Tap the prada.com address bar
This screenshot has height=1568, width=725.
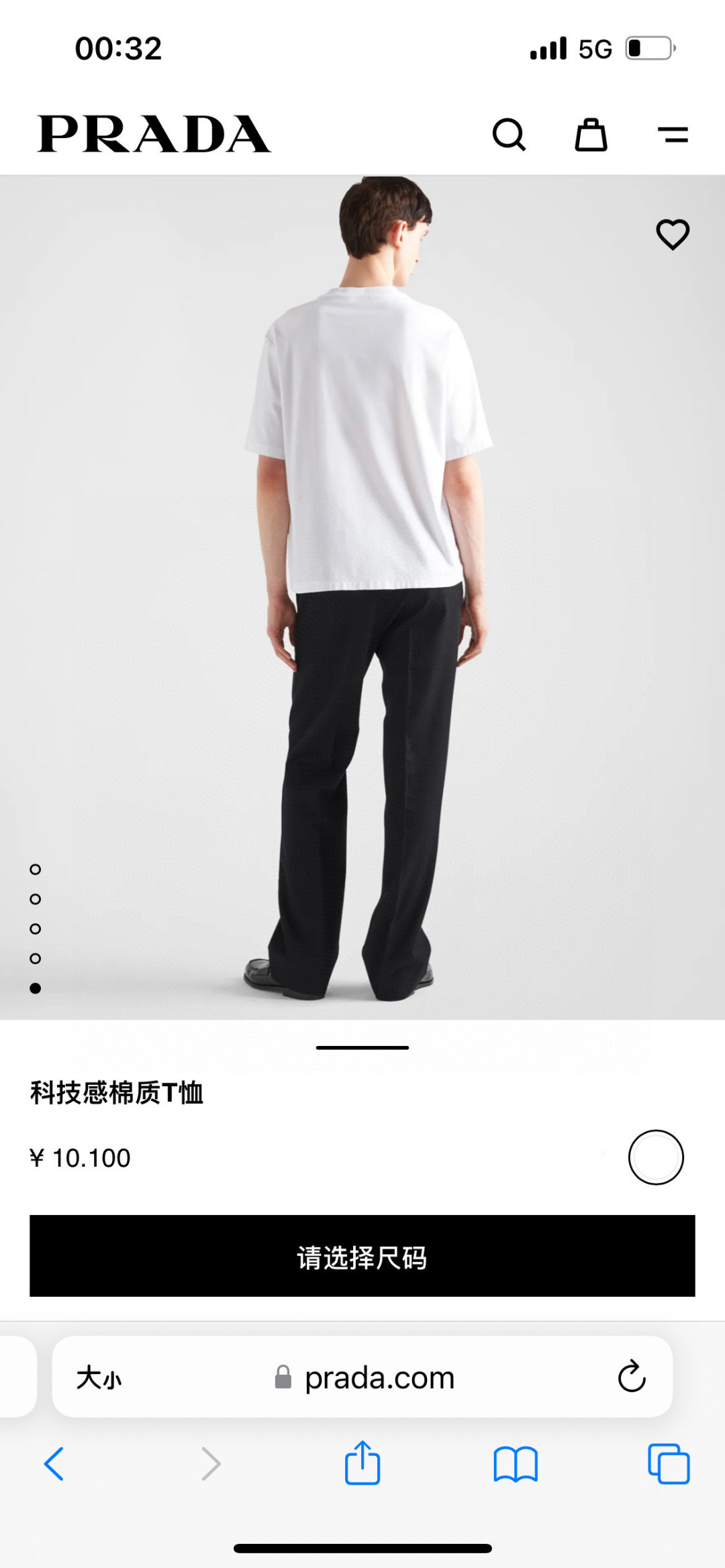[378, 1377]
